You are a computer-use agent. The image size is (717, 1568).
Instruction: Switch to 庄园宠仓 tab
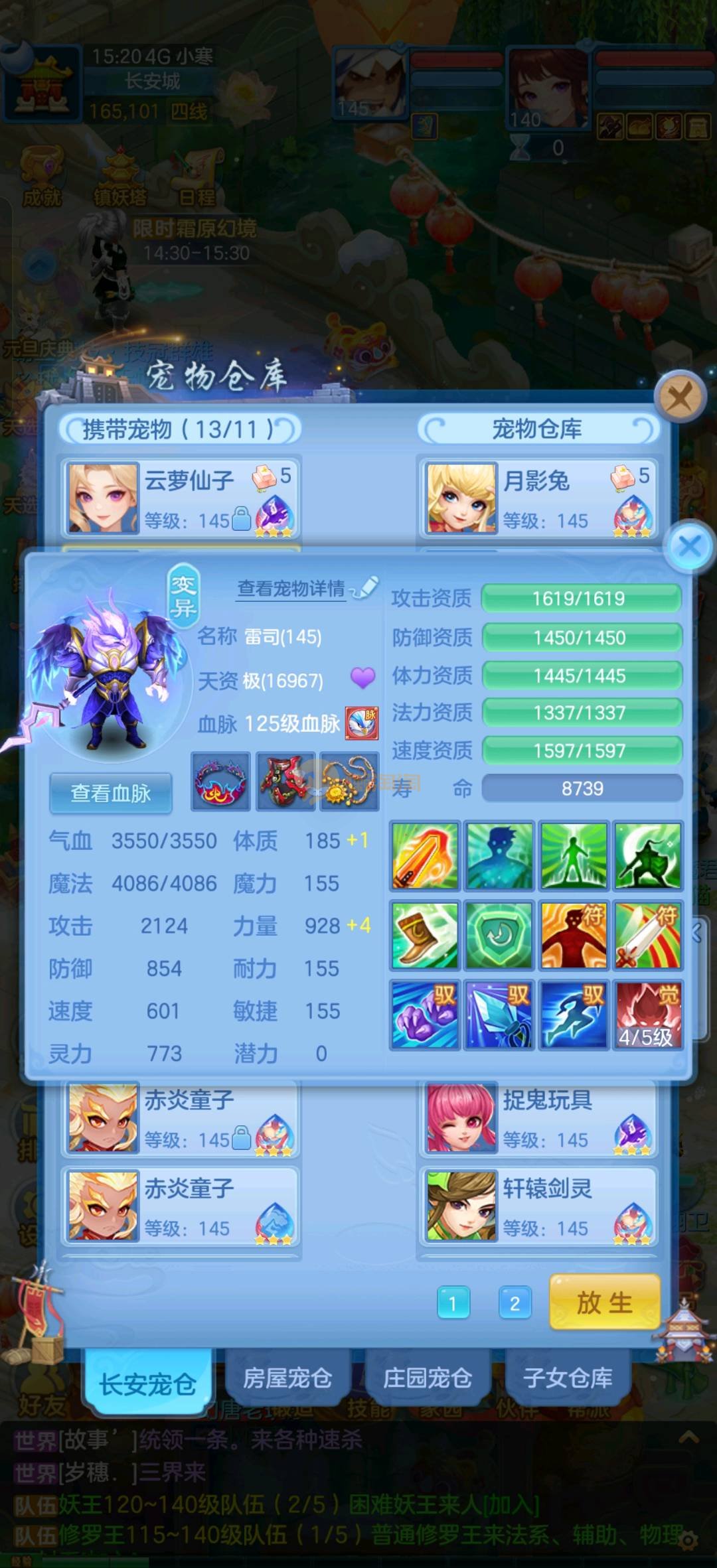pos(428,1378)
